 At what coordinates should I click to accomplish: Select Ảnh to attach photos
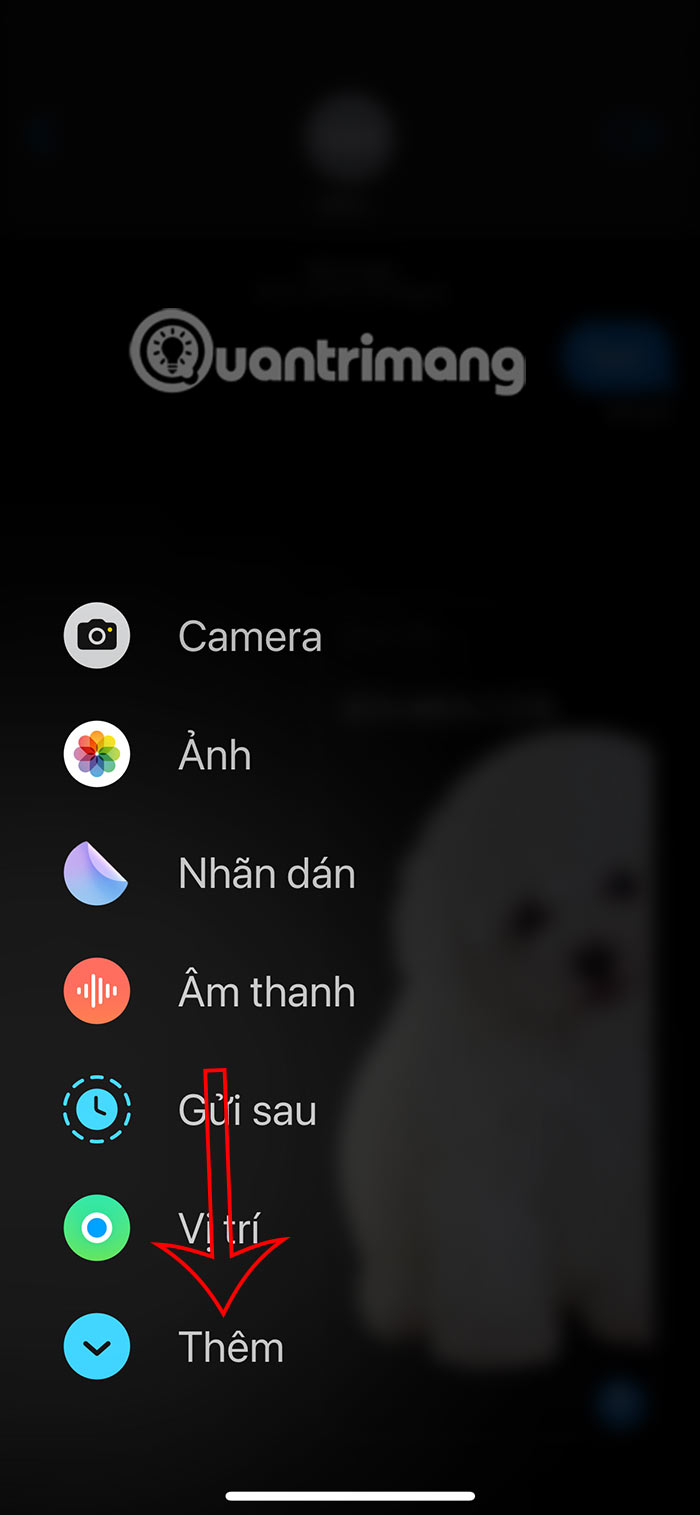click(97, 755)
